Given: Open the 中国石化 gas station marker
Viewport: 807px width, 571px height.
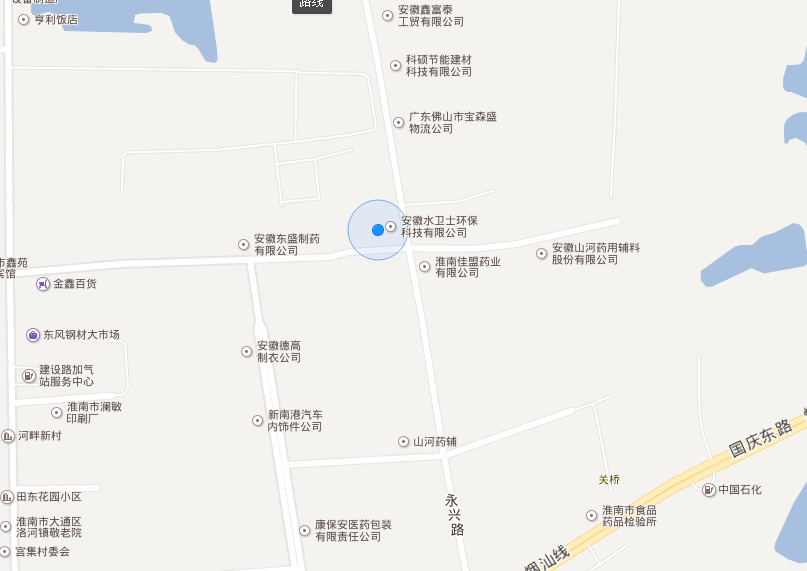Looking at the screenshot, I should 708,490.
